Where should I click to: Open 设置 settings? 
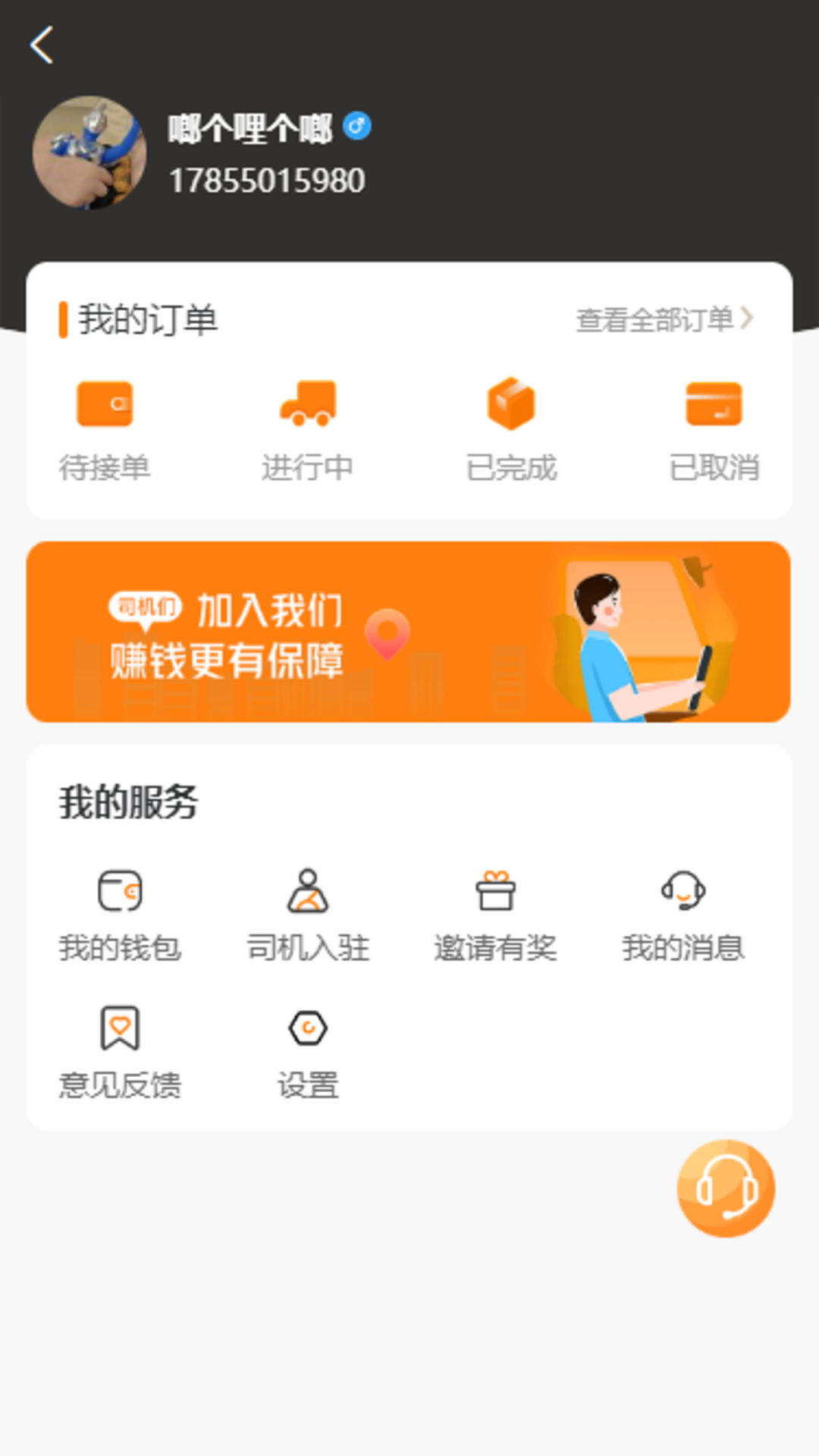coord(308,1052)
